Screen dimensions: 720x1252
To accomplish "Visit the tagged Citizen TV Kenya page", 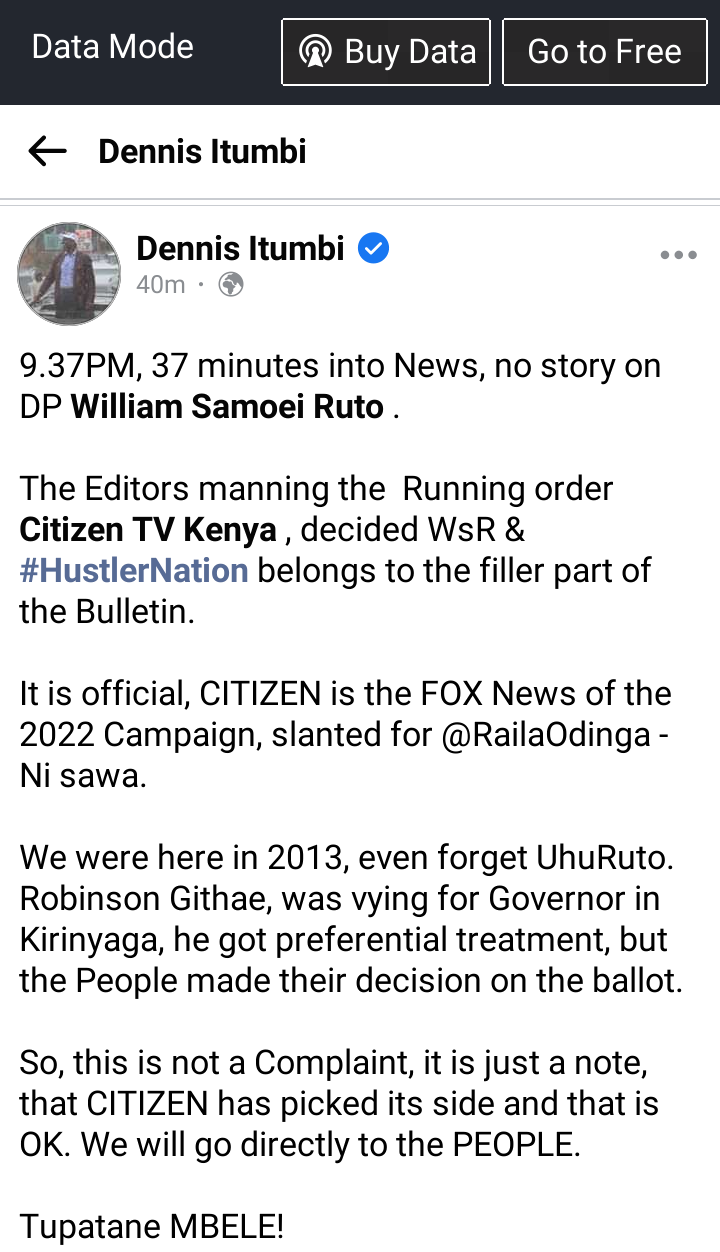I will coord(148,529).
